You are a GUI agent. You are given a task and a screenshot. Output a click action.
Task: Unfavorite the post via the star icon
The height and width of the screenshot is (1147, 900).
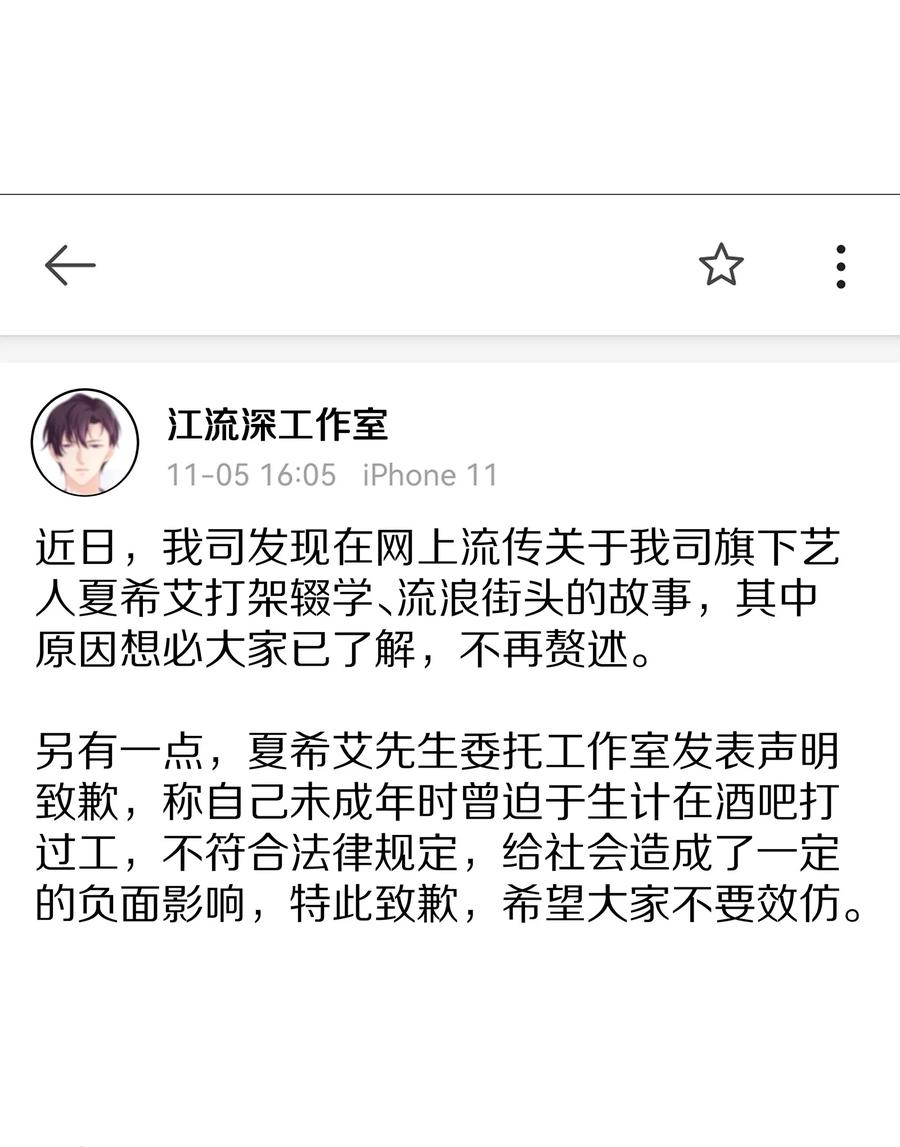723,264
